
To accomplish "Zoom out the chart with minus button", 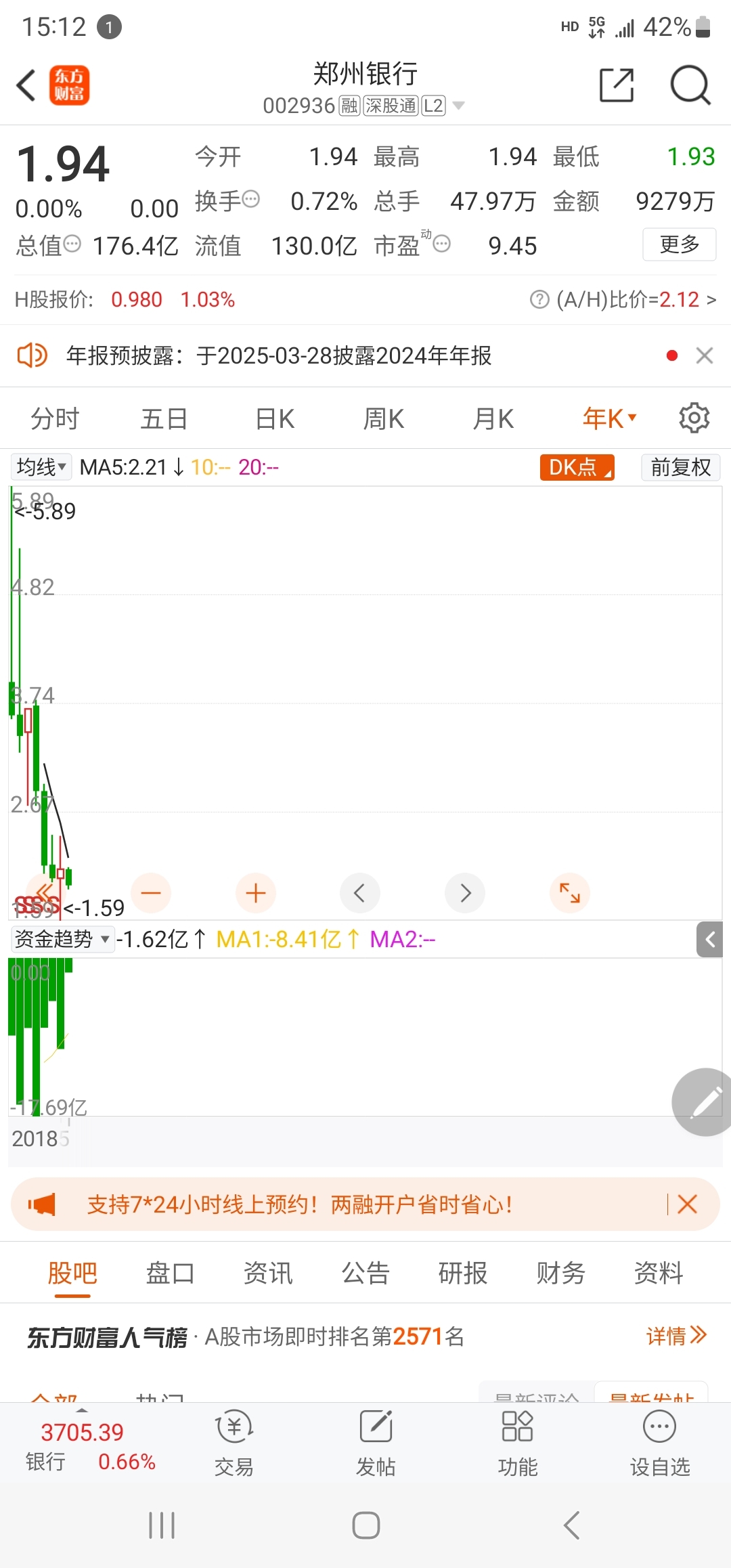I will tap(151, 894).
